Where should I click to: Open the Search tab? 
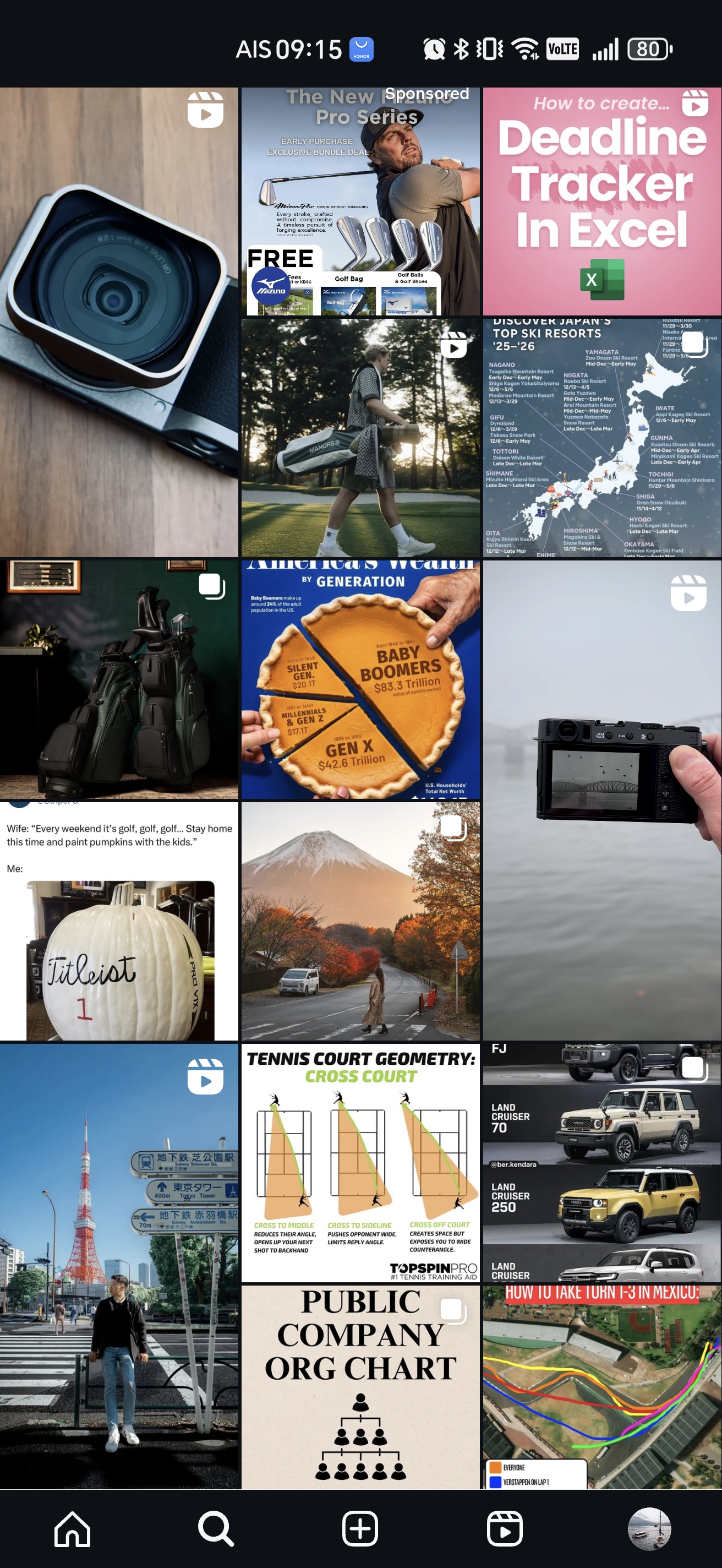tap(216, 1528)
